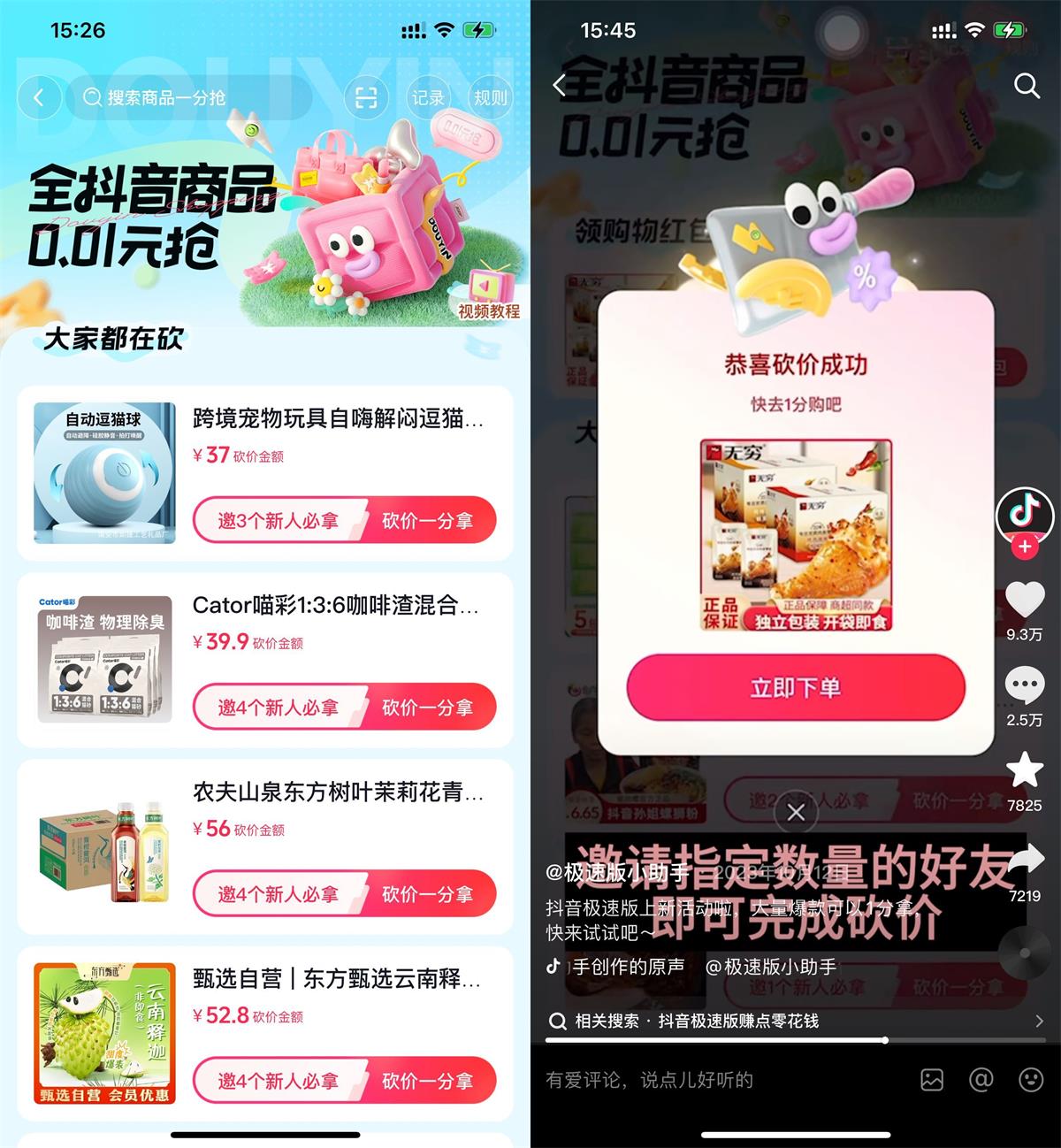Viewport: 1061px width, 1148px height.
Task: Close the bargain success popup
Action: (795, 813)
